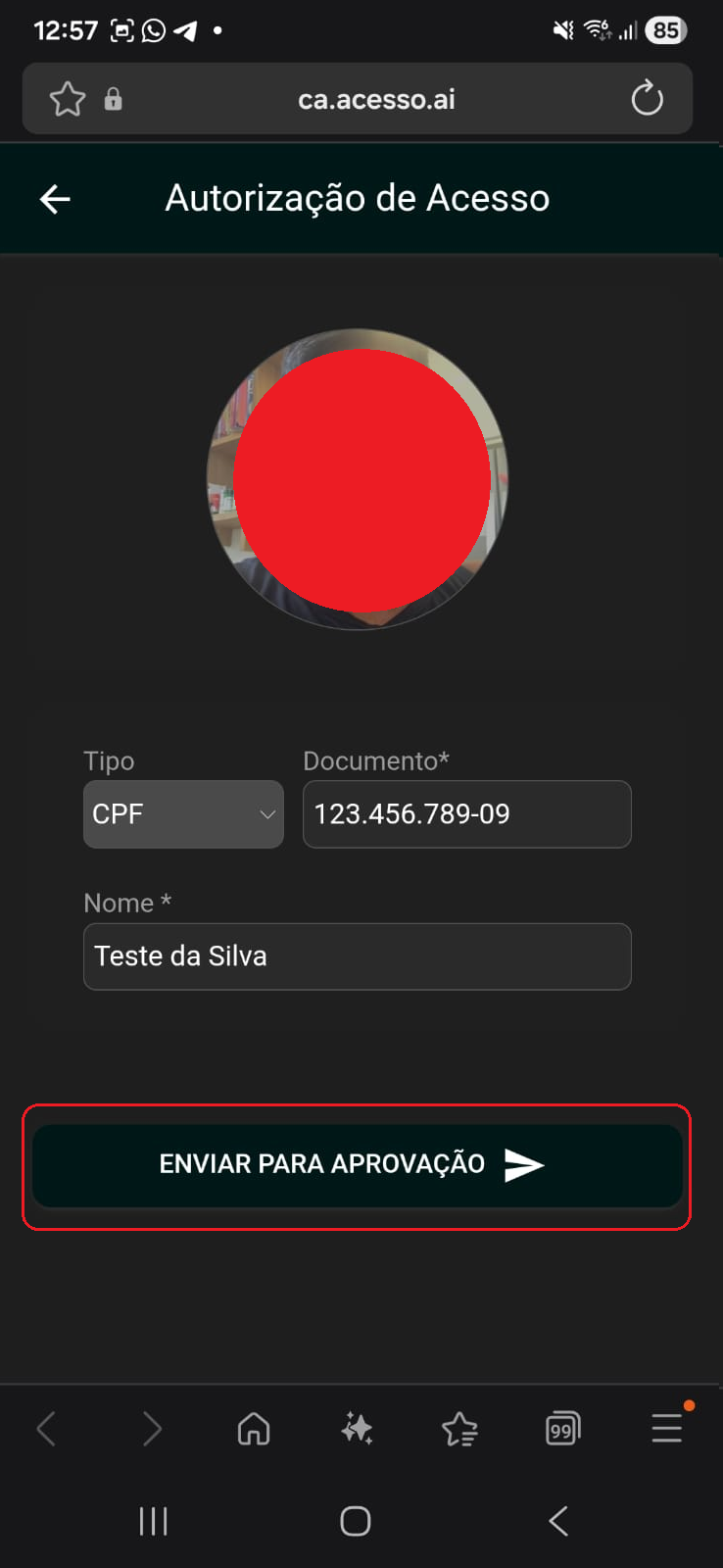Tap Enviar para Aprovação
This screenshot has width=723, height=1568.
pyautogui.click(x=357, y=1165)
